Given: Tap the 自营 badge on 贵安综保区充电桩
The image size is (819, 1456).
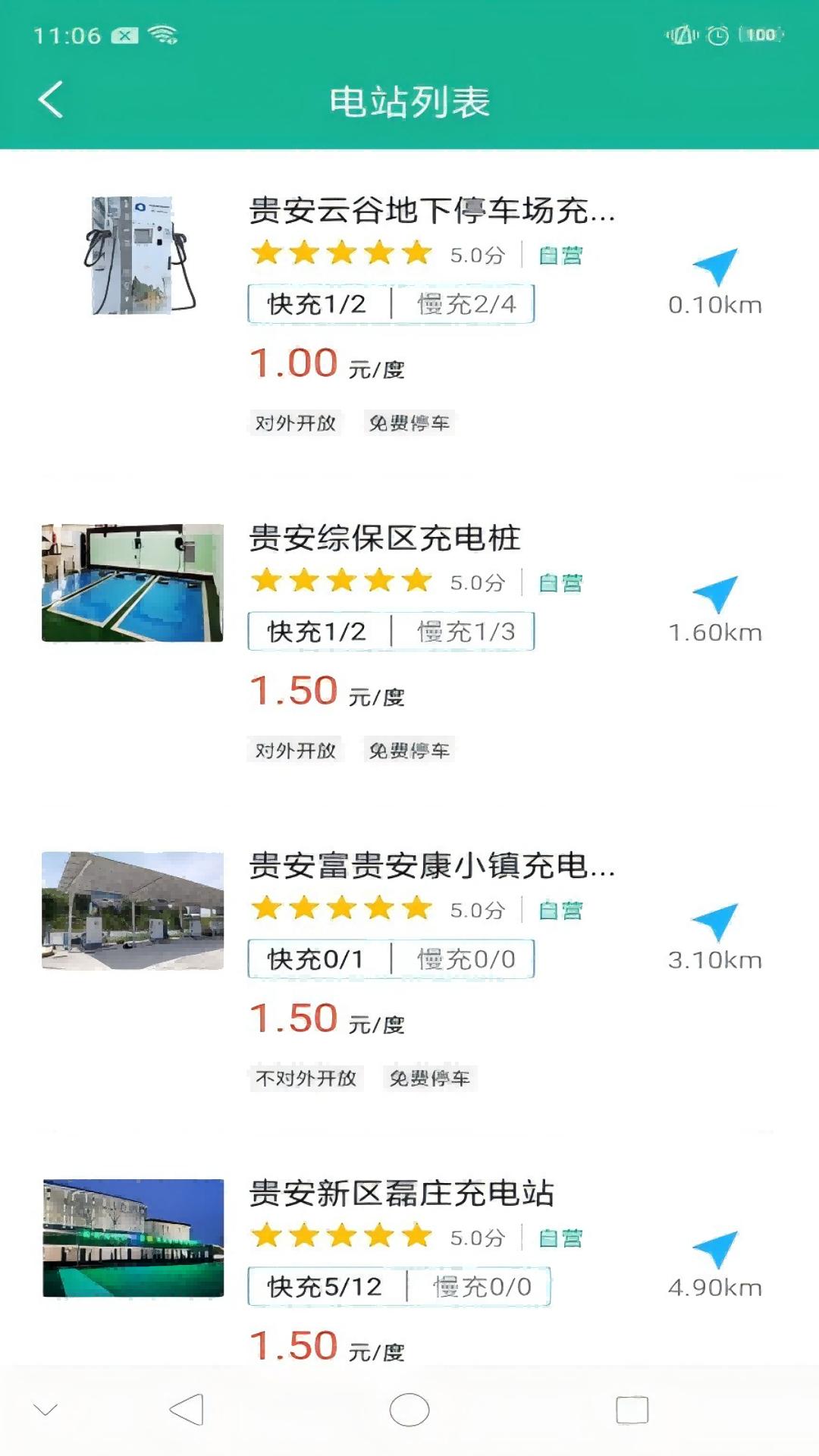Looking at the screenshot, I should pos(559,584).
